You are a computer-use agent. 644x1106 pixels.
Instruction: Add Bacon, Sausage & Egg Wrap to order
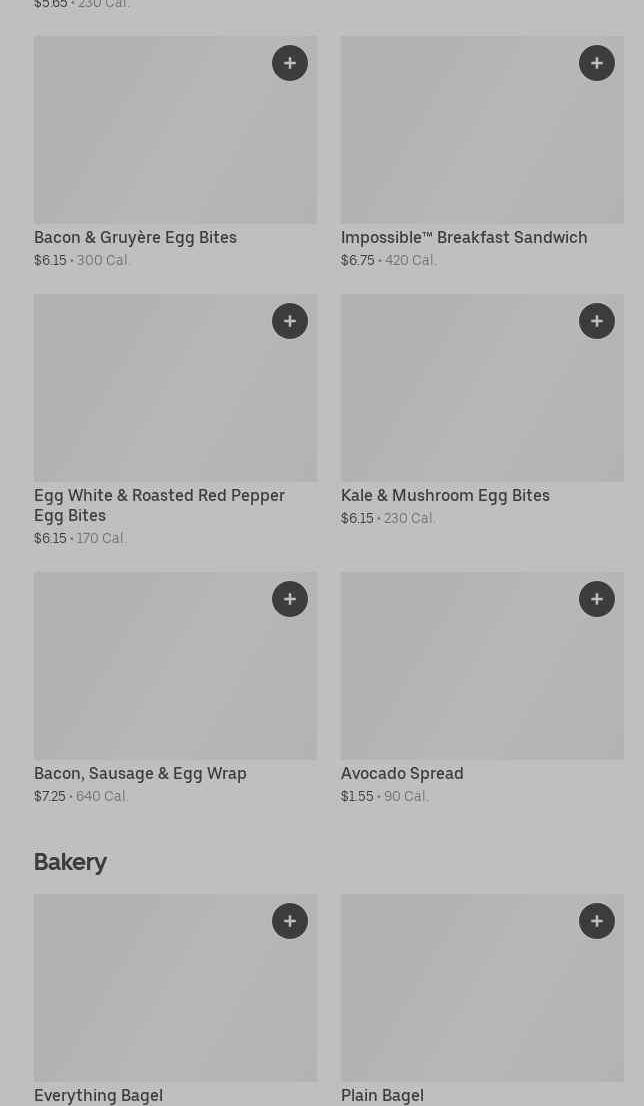click(290, 599)
